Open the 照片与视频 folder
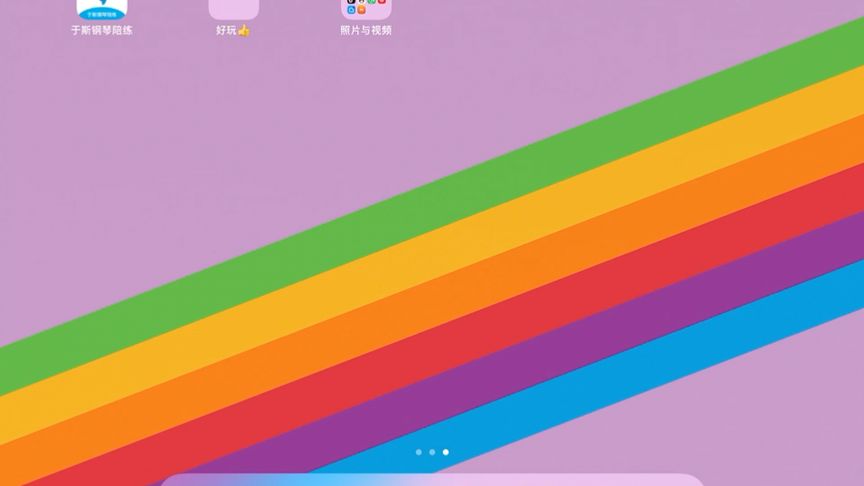This screenshot has height=486, width=864. tap(366, 10)
